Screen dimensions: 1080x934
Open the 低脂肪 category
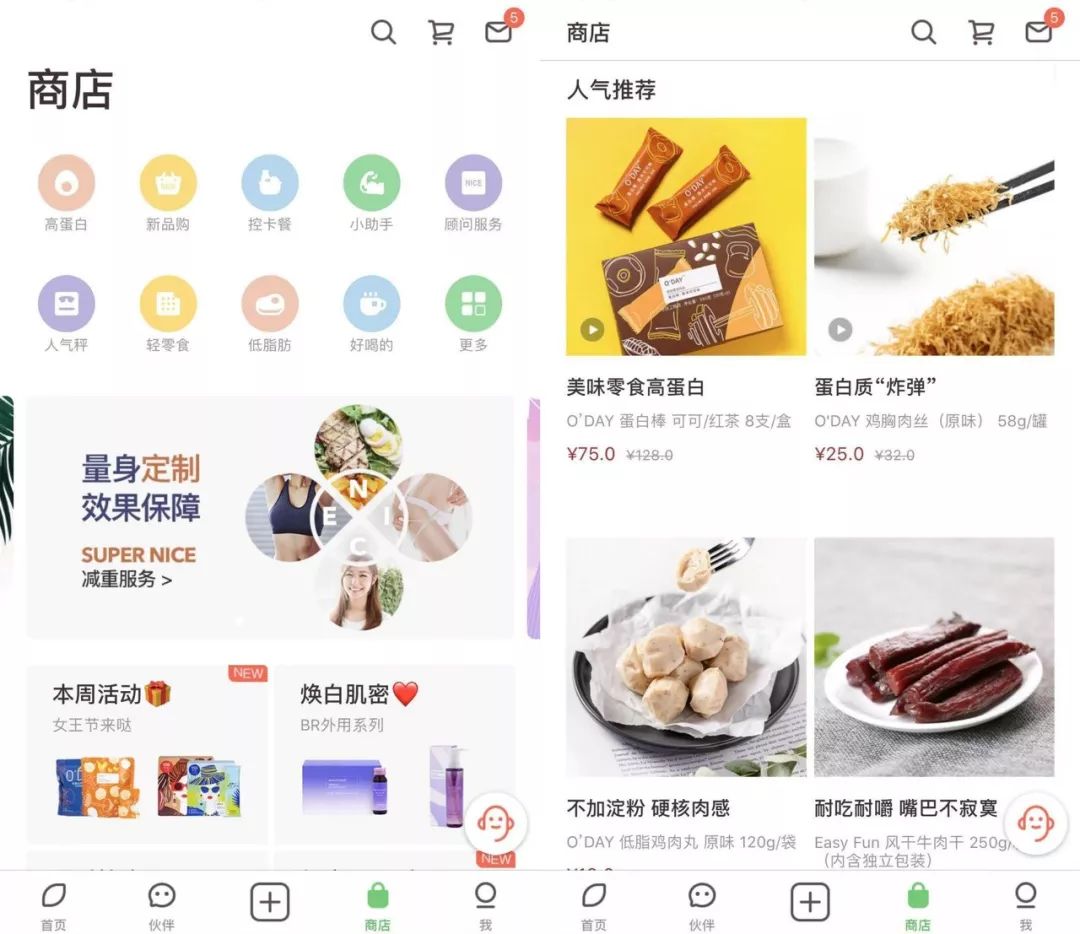[270, 304]
